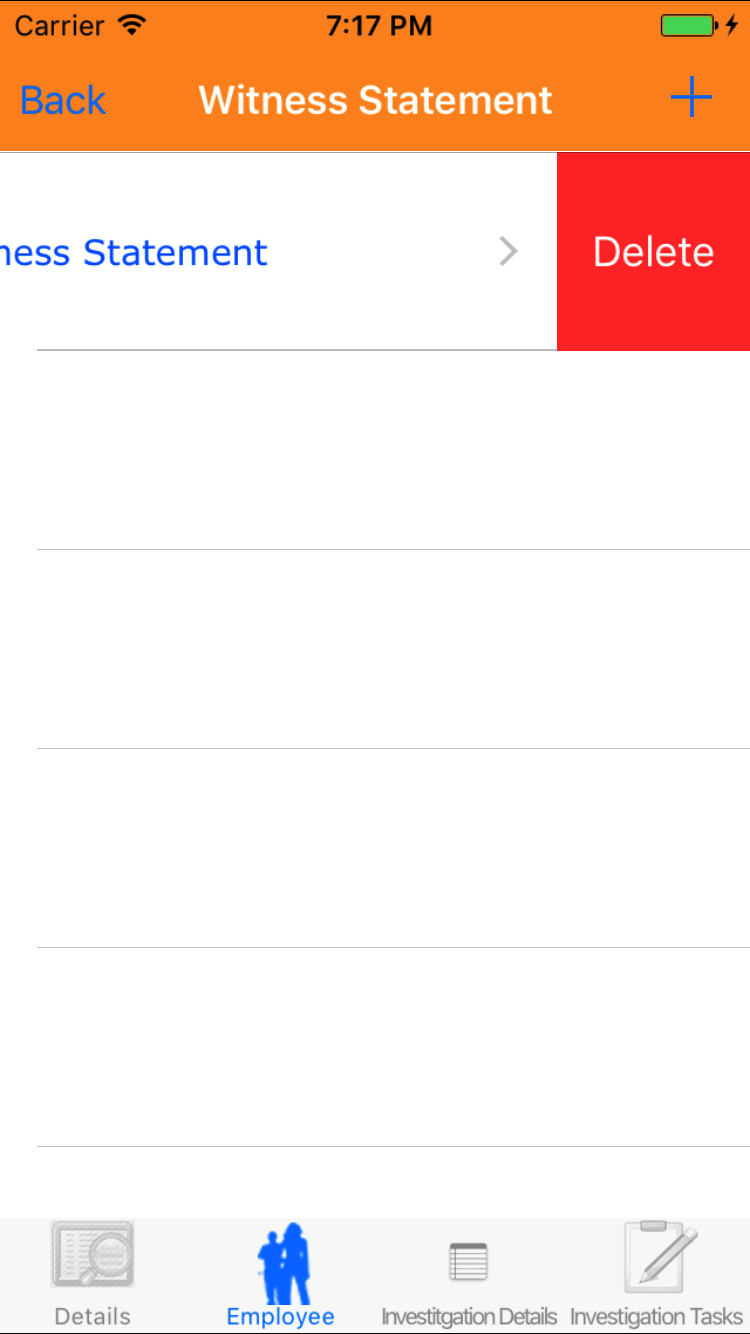The width and height of the screenshot is (750, 1334).
Task: Add a new witness statement
Action: (x=690, y=98)
